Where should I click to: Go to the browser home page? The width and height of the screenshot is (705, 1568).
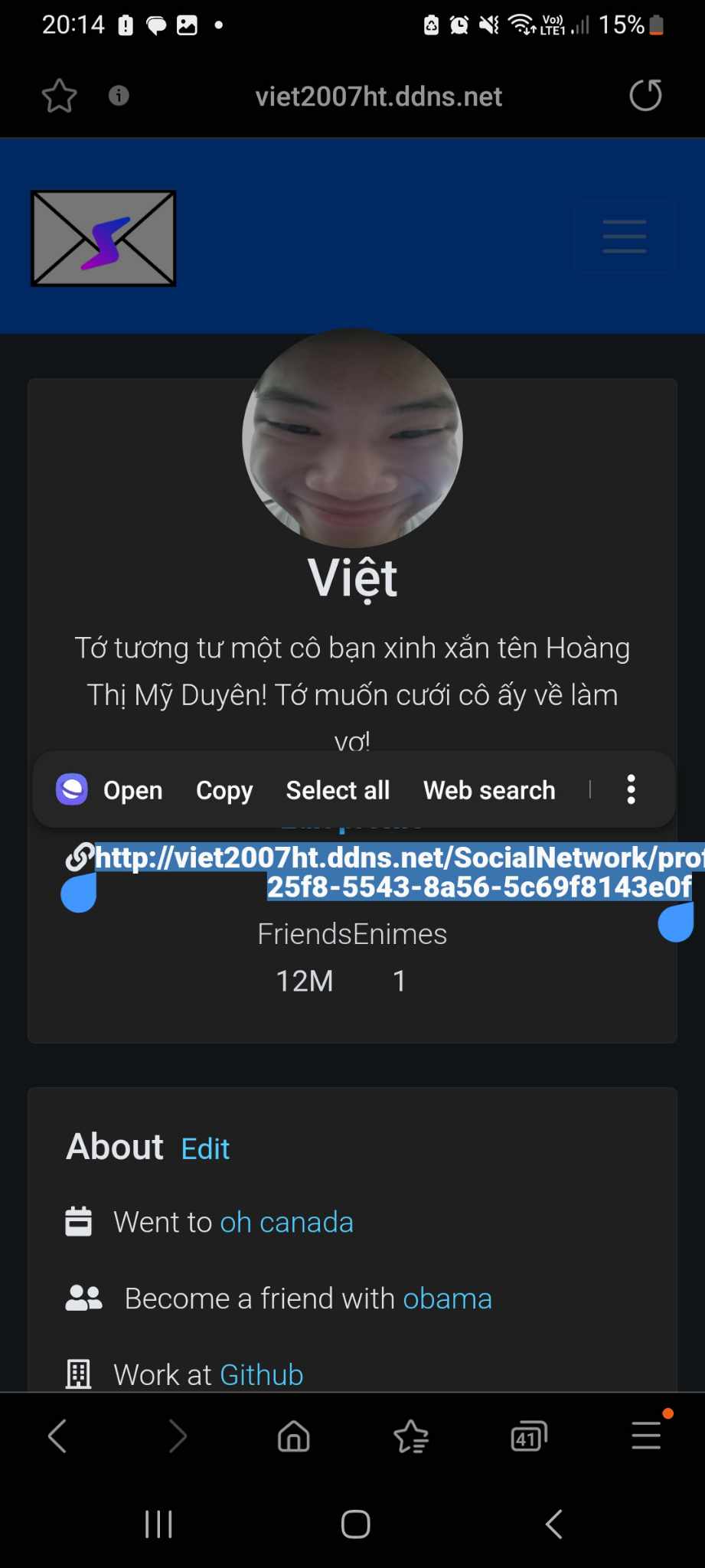pyautogui.click(x=293, y=1436)
